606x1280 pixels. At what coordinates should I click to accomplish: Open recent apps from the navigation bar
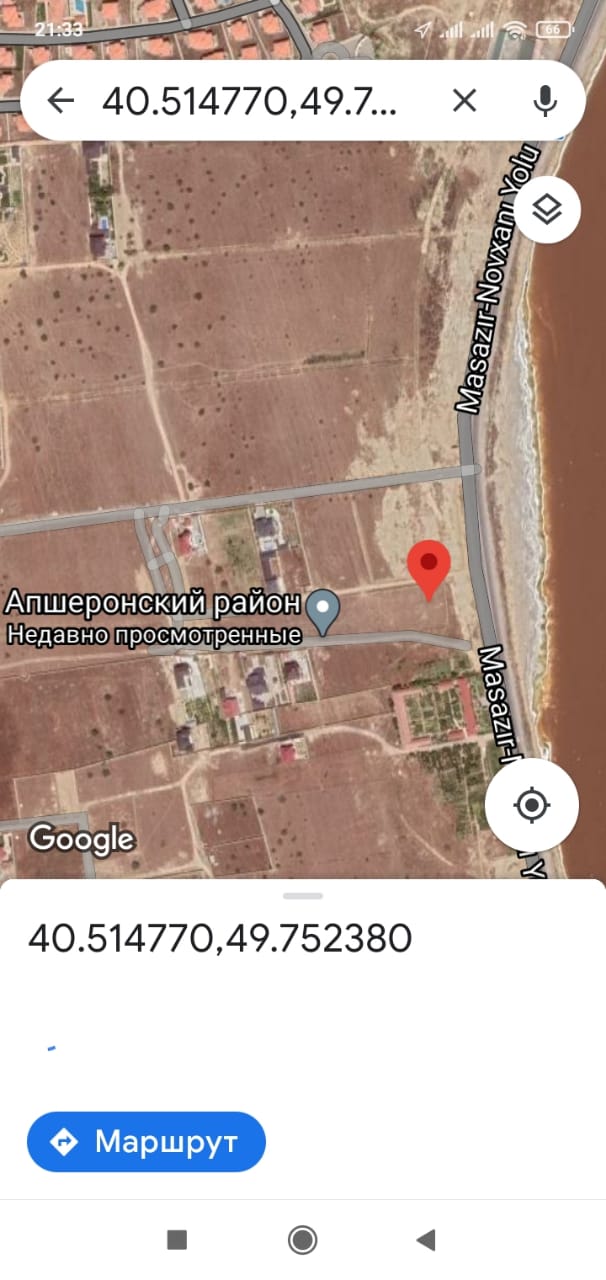[x=177, y=1240]
